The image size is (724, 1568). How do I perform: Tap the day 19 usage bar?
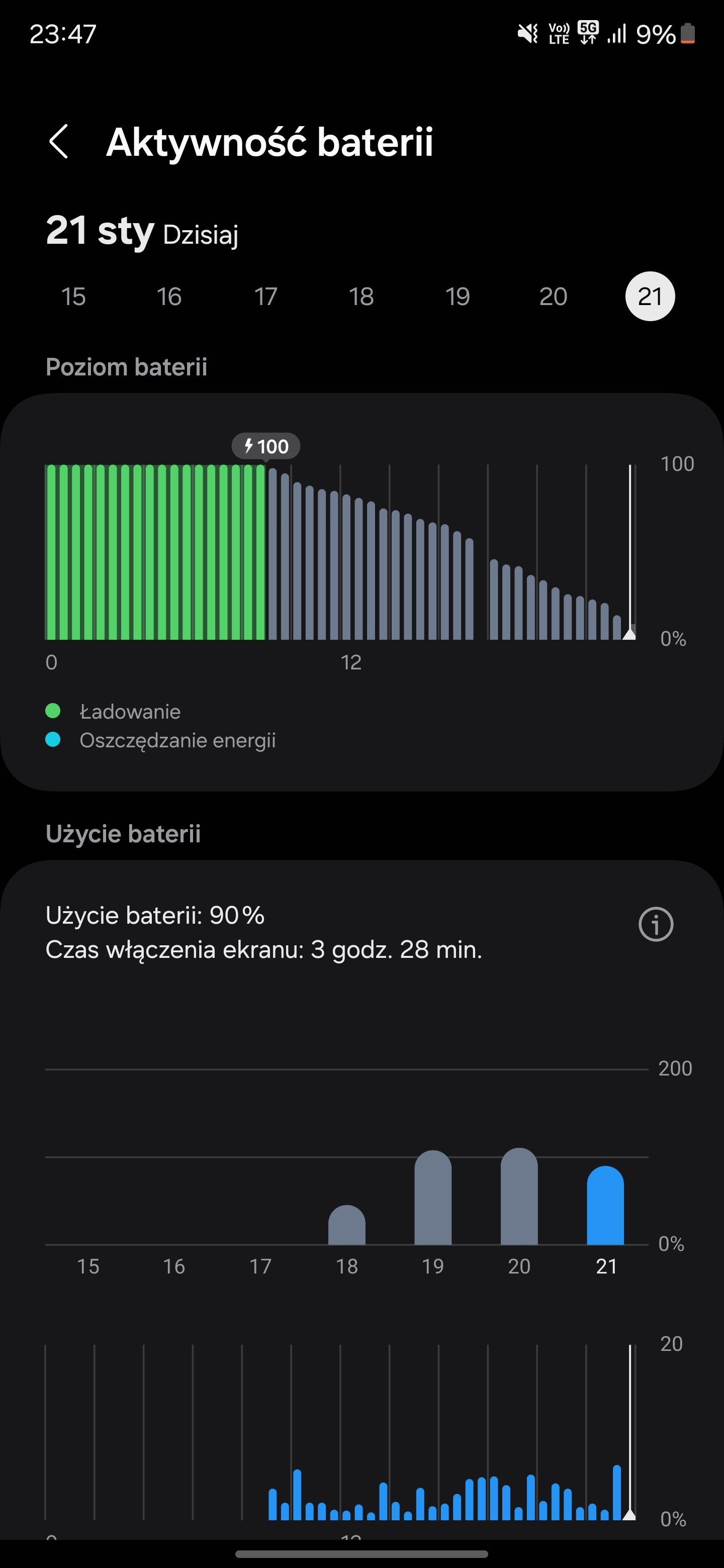tap(433, 1197)
